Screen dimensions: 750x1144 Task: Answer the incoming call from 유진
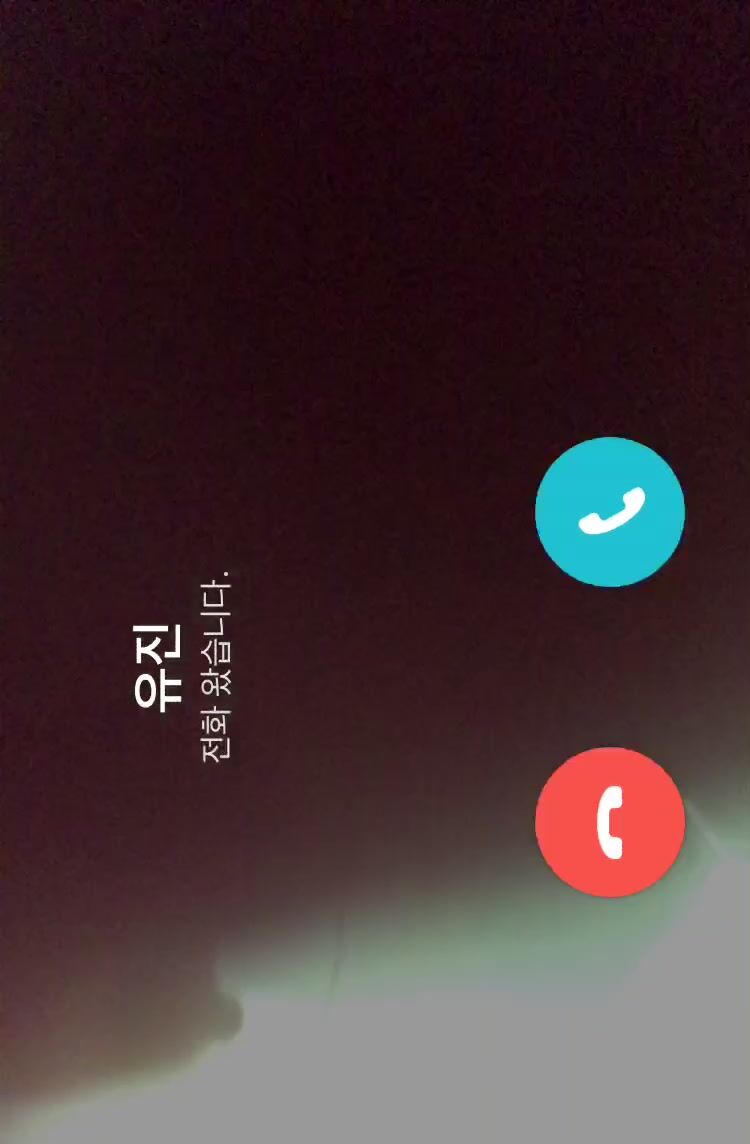[610, 511]
